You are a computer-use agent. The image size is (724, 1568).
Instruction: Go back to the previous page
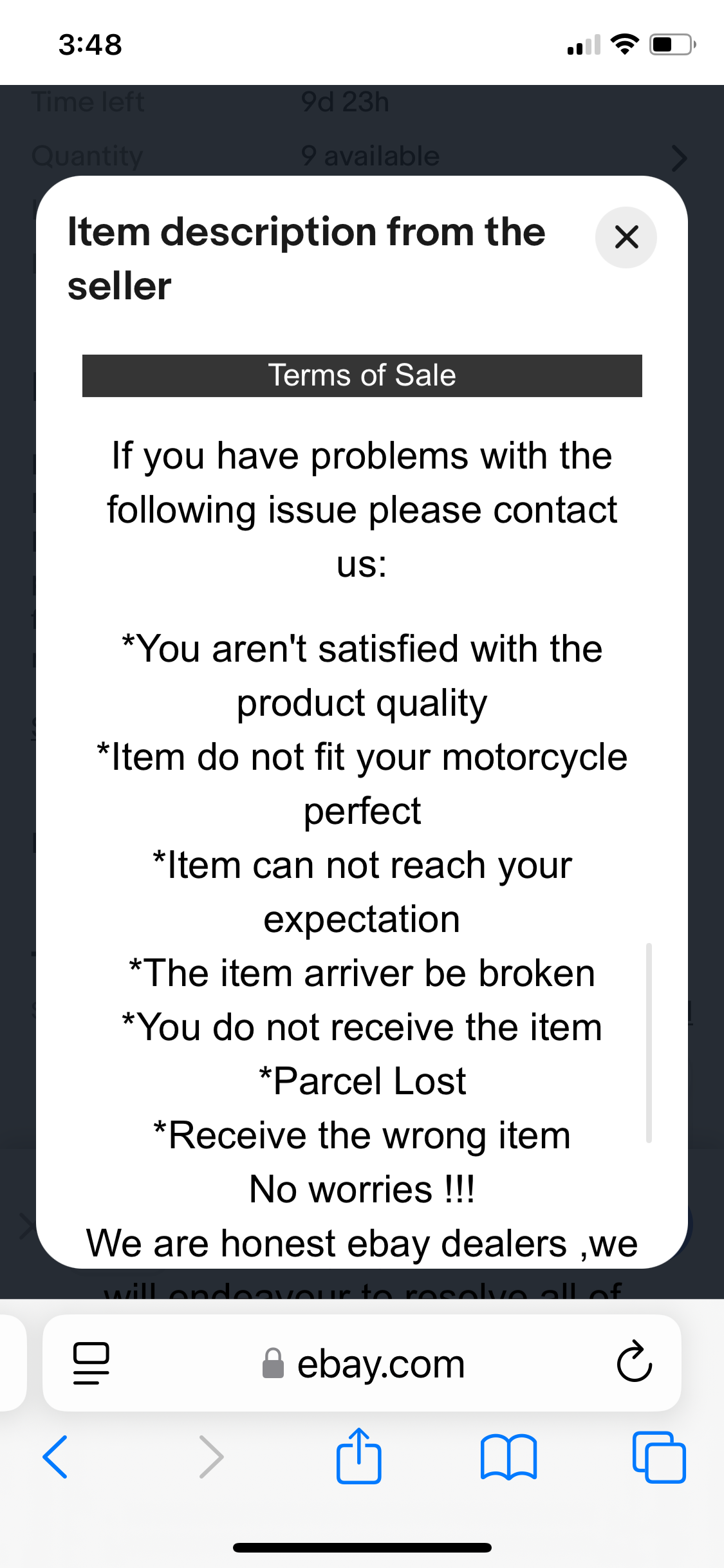tap(55, 1457)
